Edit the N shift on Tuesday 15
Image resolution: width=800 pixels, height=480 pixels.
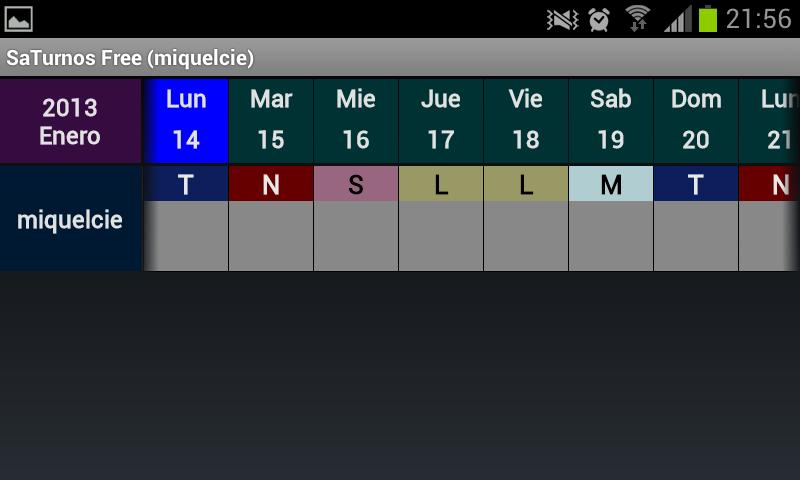pos(271,184)
